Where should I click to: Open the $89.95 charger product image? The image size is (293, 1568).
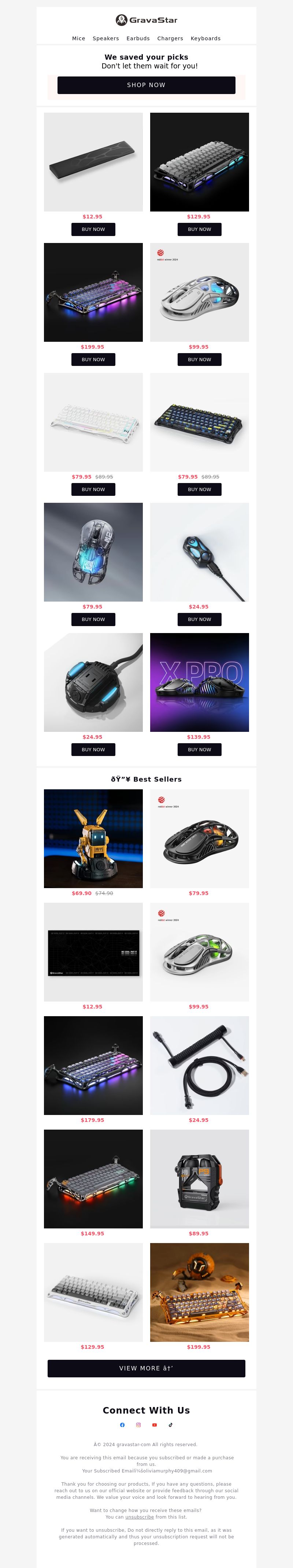(199, 1179)
